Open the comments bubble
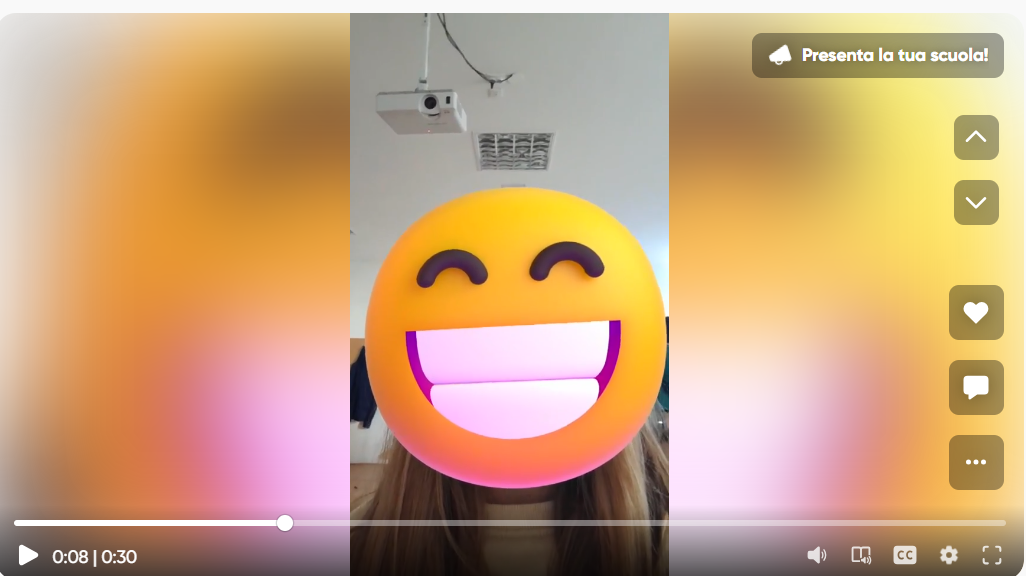The image size is (1026, 576). coord(975,387)
